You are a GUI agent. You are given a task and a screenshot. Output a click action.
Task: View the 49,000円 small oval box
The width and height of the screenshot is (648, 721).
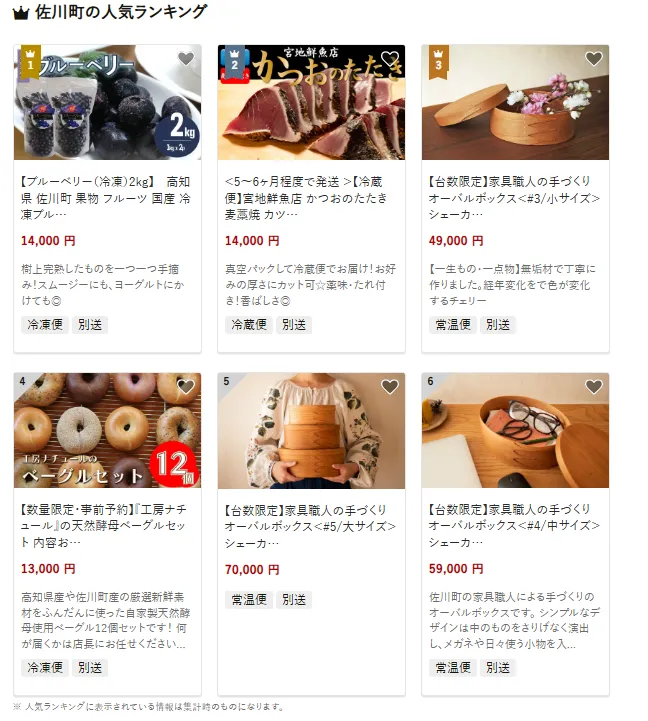pyautogui.click(x=515, y=197)
